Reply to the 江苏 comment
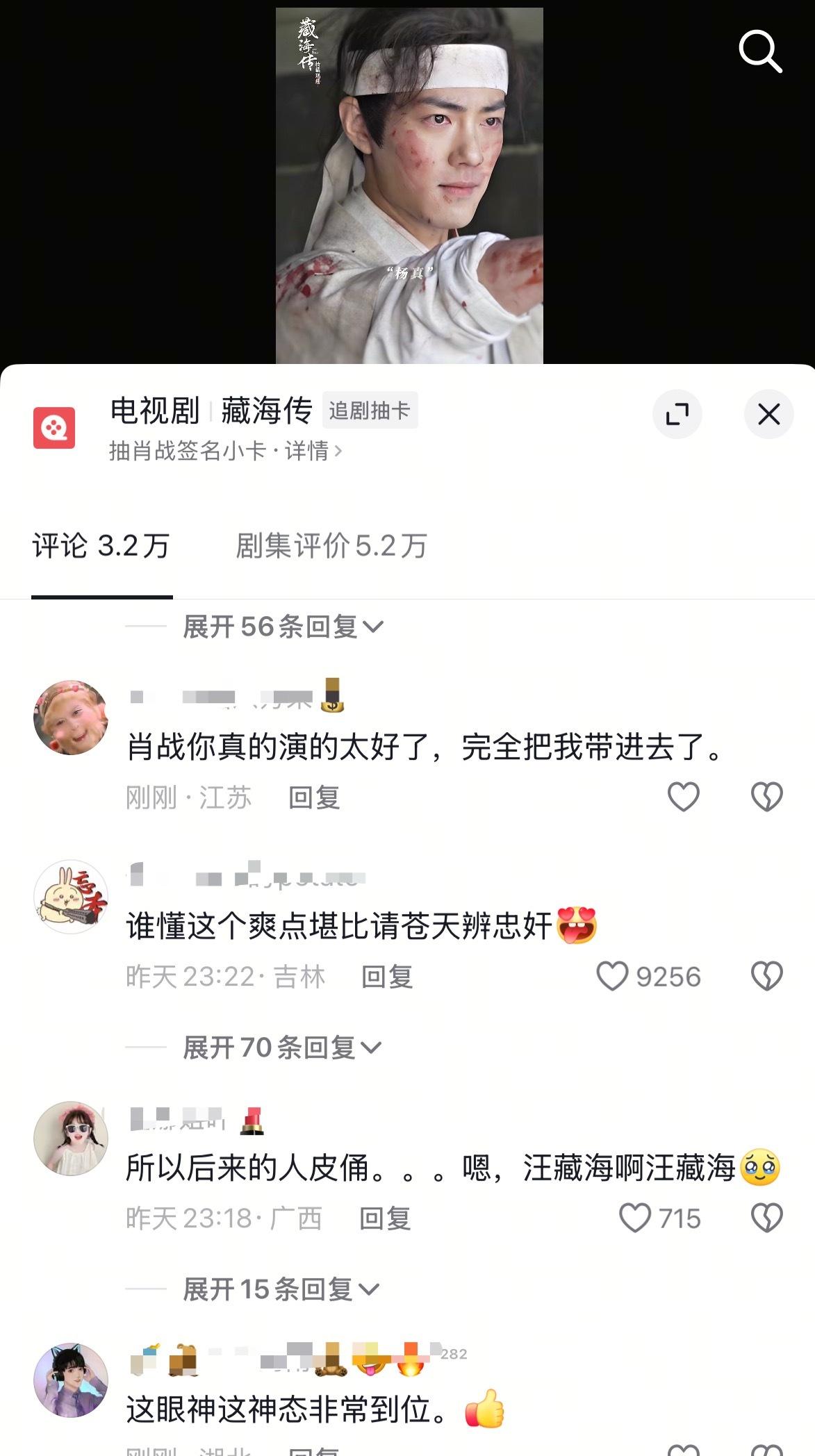This screenshot has width=815, height=1456. pos(314,797)
